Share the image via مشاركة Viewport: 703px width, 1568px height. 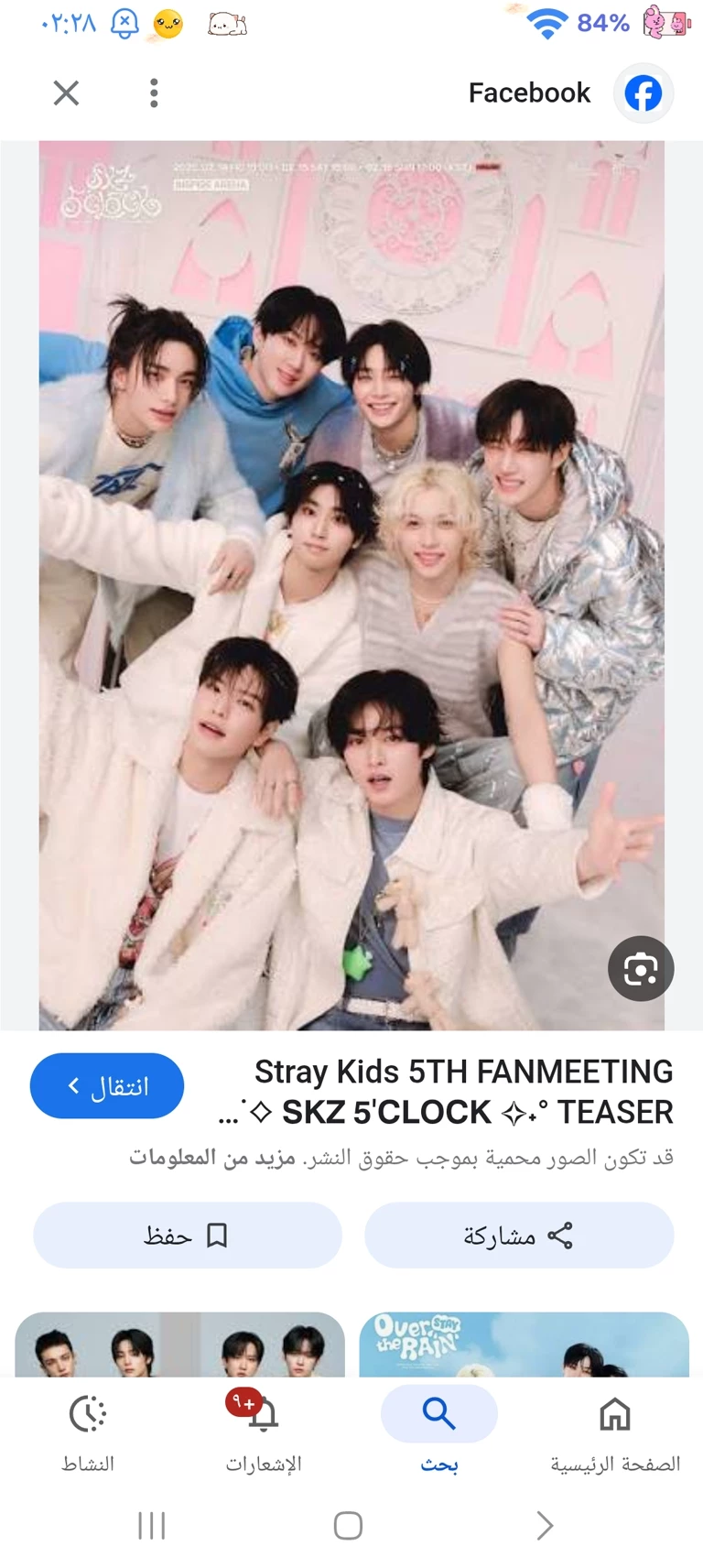click(x=518, y=1236)
